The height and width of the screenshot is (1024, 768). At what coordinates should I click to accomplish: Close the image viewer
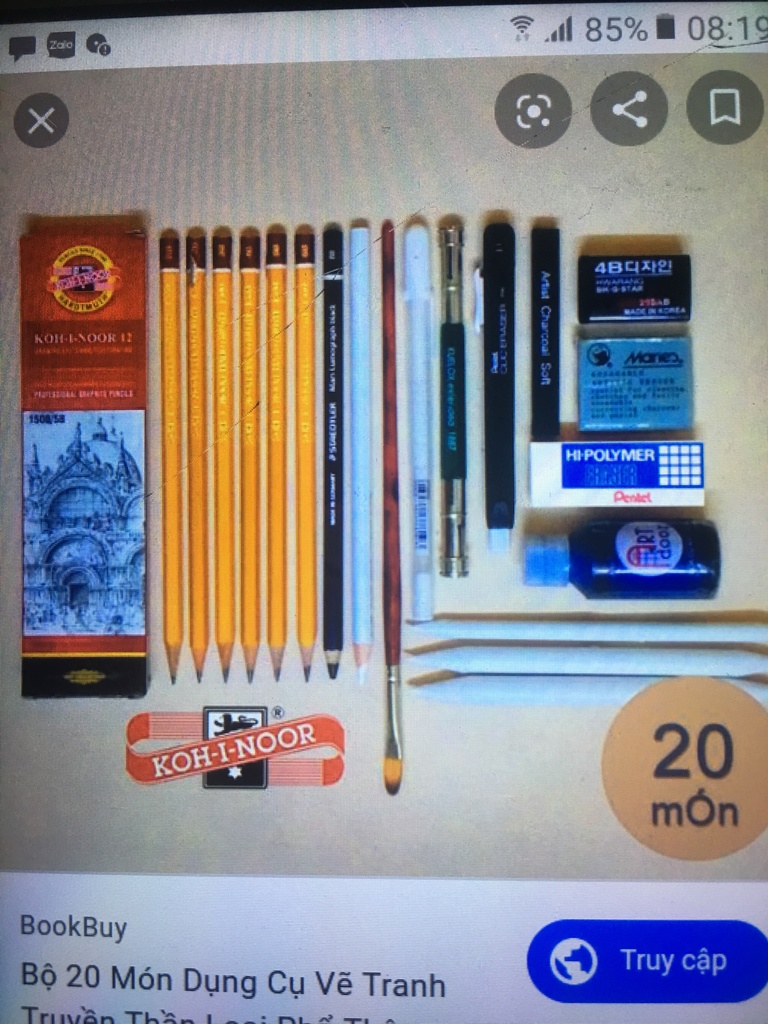click(x=41, y=121)
